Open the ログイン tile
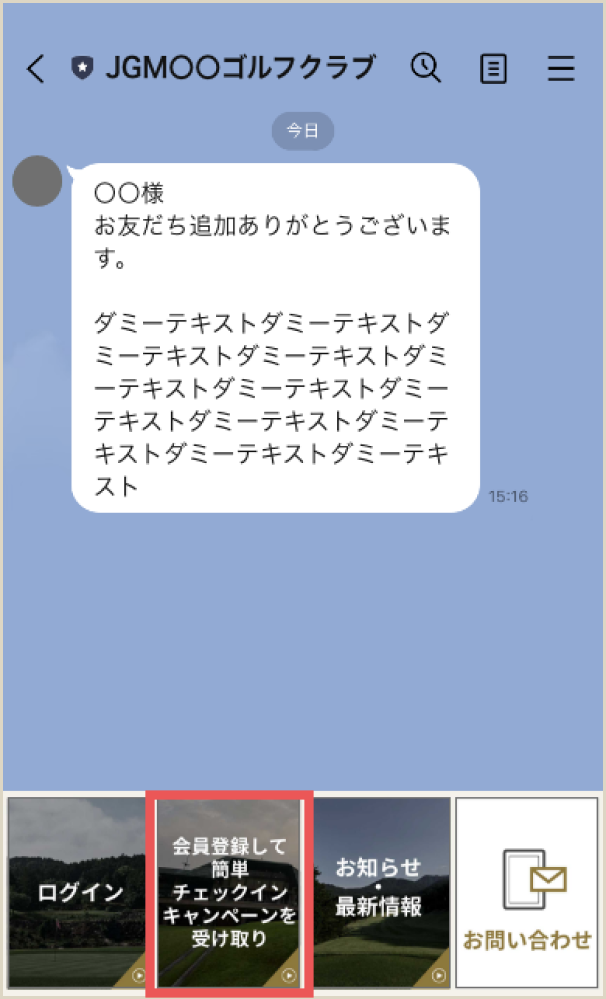This screenshot has width=606, height=999. 80,892
